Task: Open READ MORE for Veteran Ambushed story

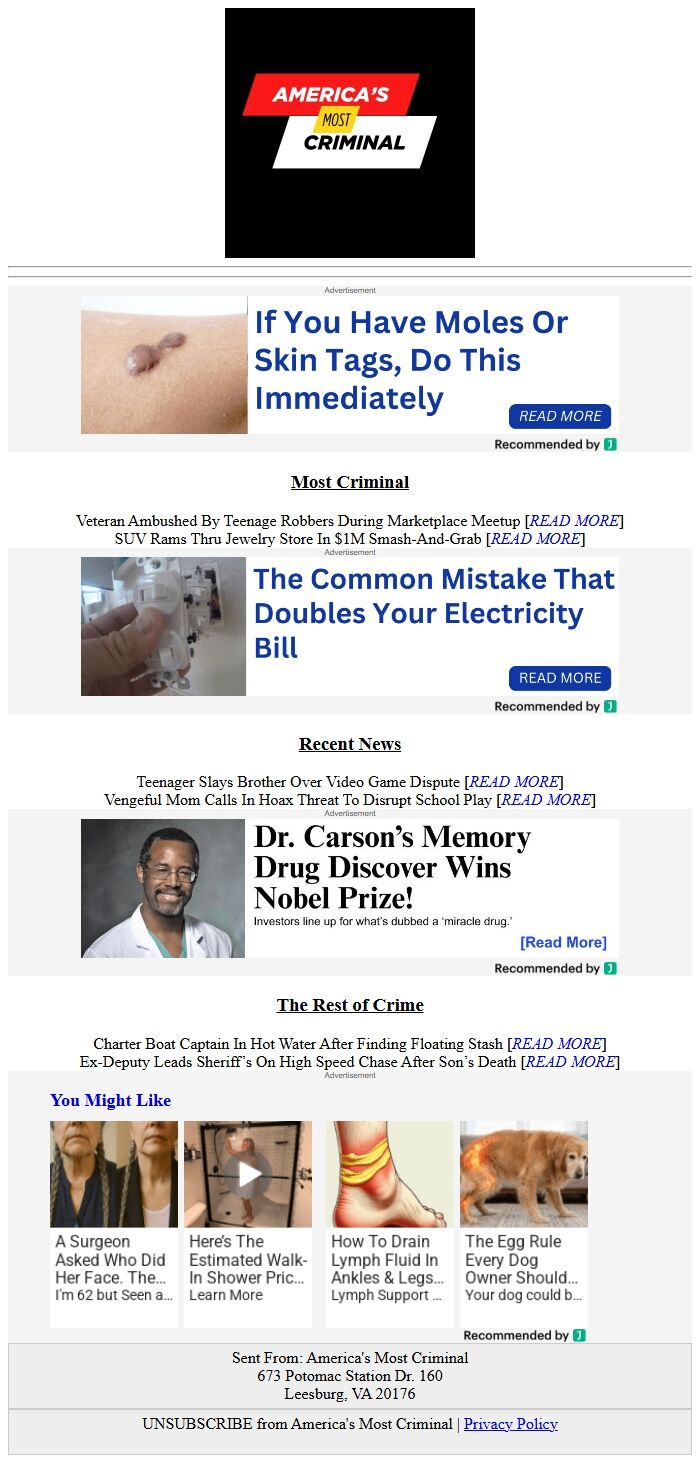Action: point(574,521)
